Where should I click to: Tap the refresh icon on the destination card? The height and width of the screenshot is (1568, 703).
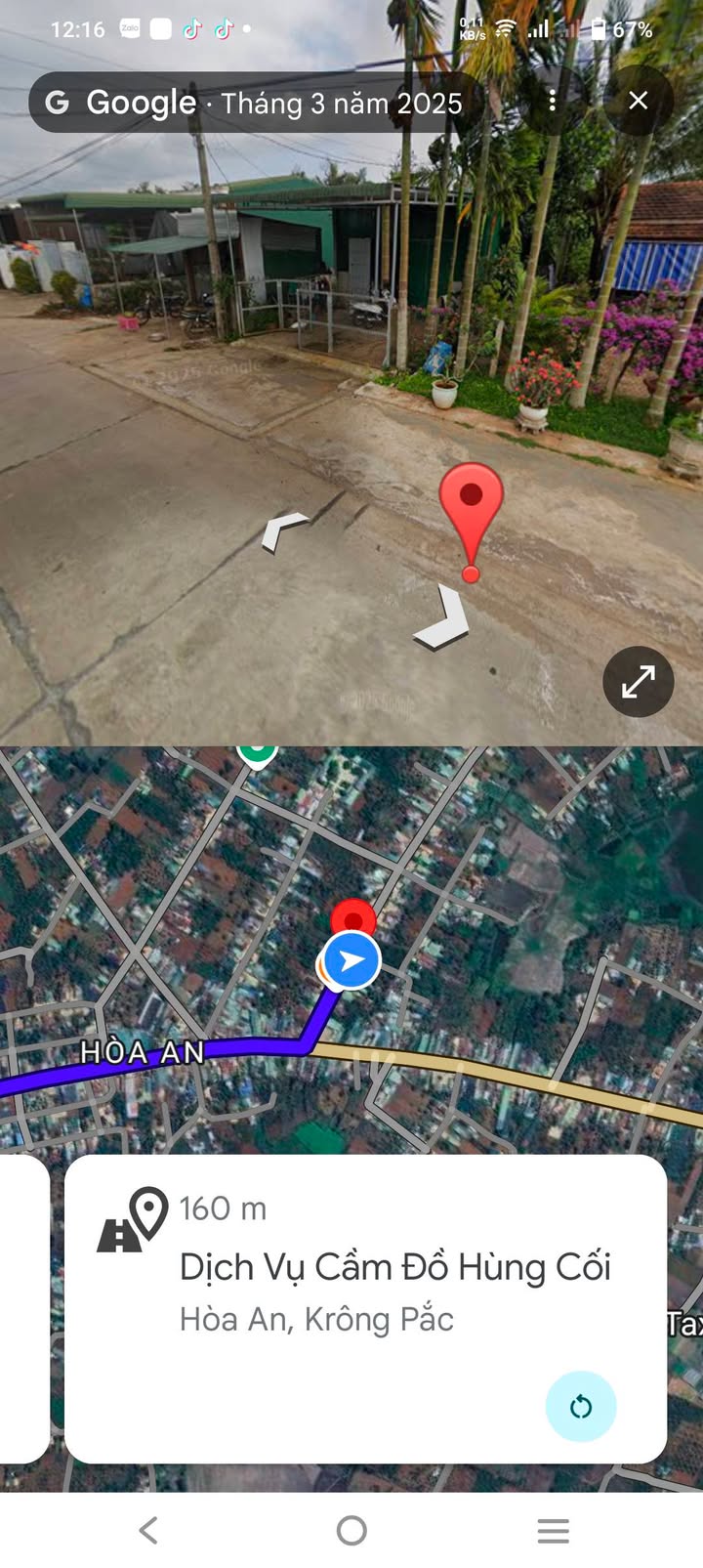click(581, 1407)
